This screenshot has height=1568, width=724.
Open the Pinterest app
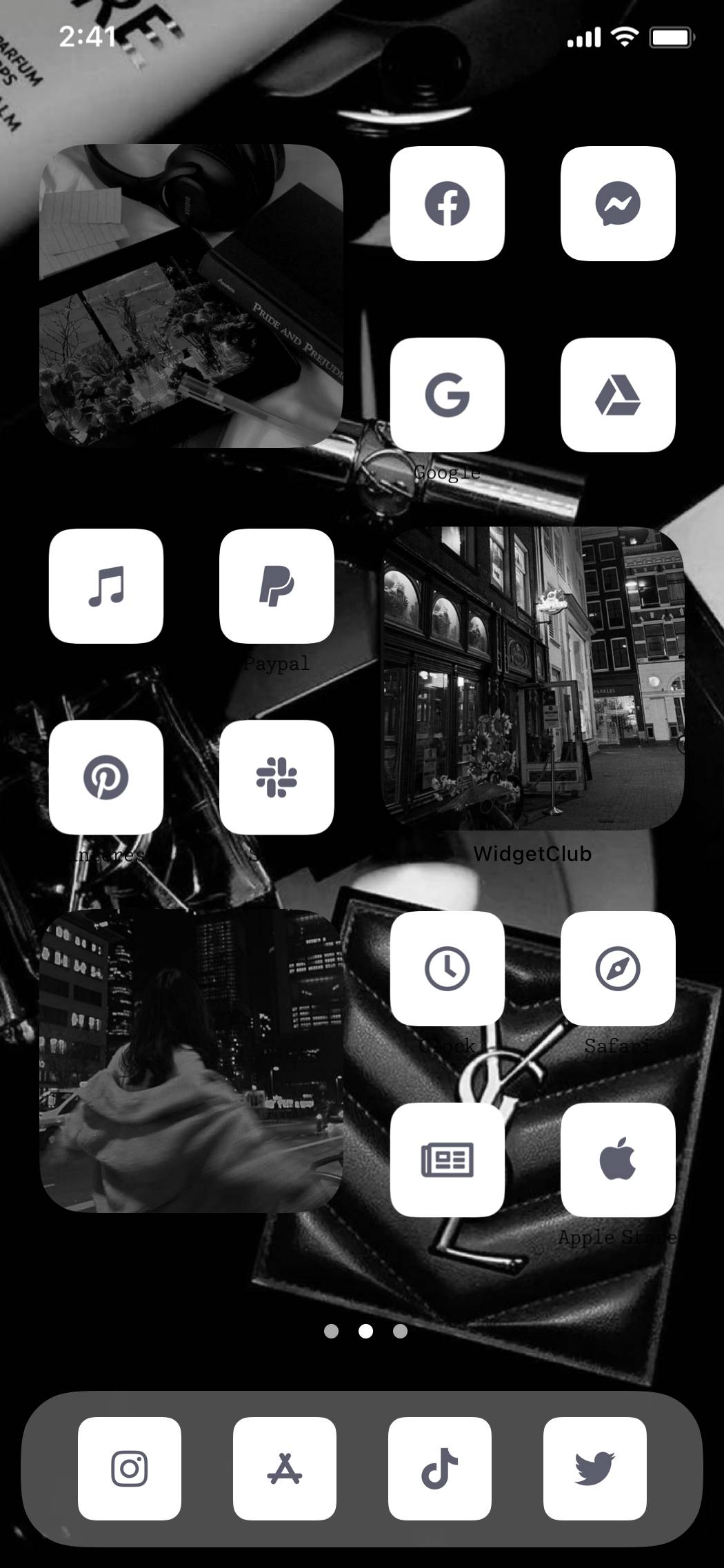(106, 777)
